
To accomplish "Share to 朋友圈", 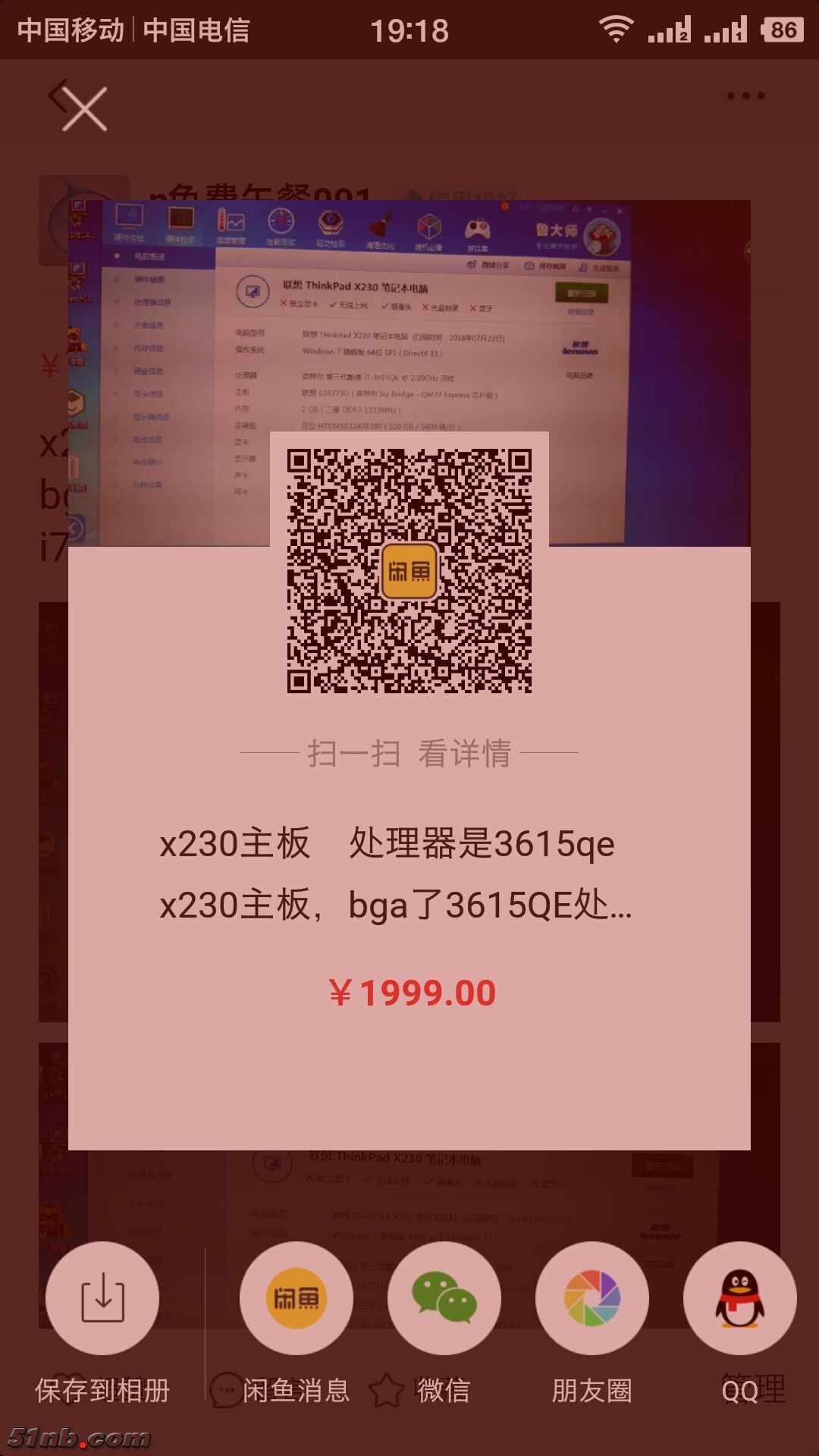I will (x=592, y=1298).
